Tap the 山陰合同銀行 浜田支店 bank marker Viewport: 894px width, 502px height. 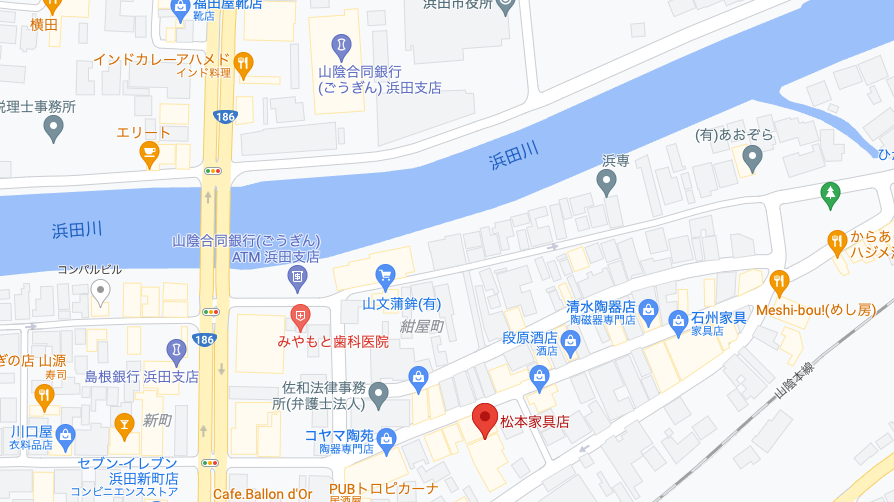click(x=343, y=45)
